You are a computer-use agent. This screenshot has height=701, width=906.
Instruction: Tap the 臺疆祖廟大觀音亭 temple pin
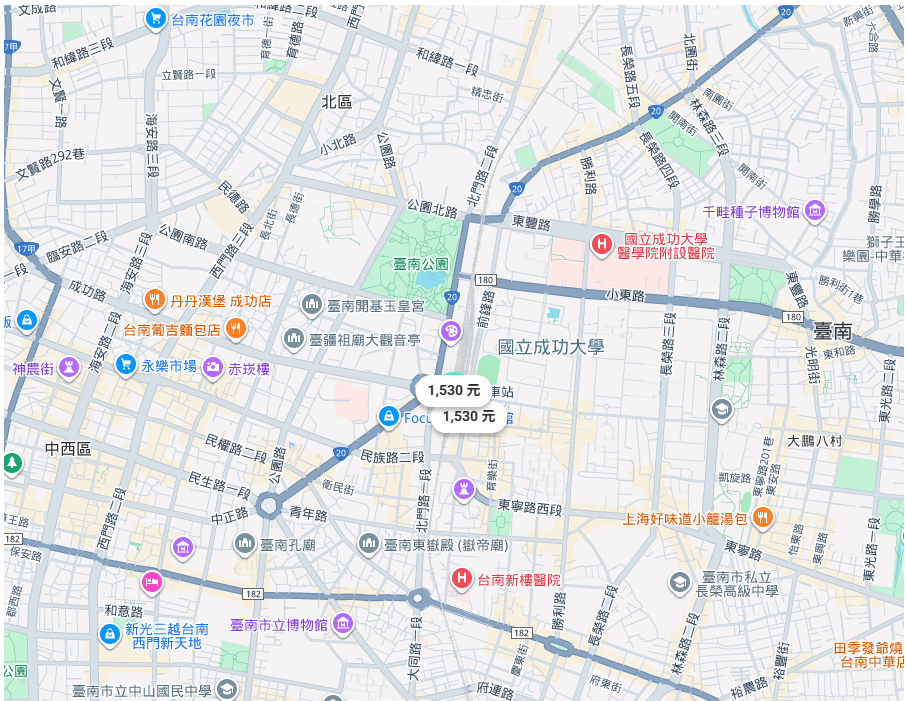[x=294, y=339]
